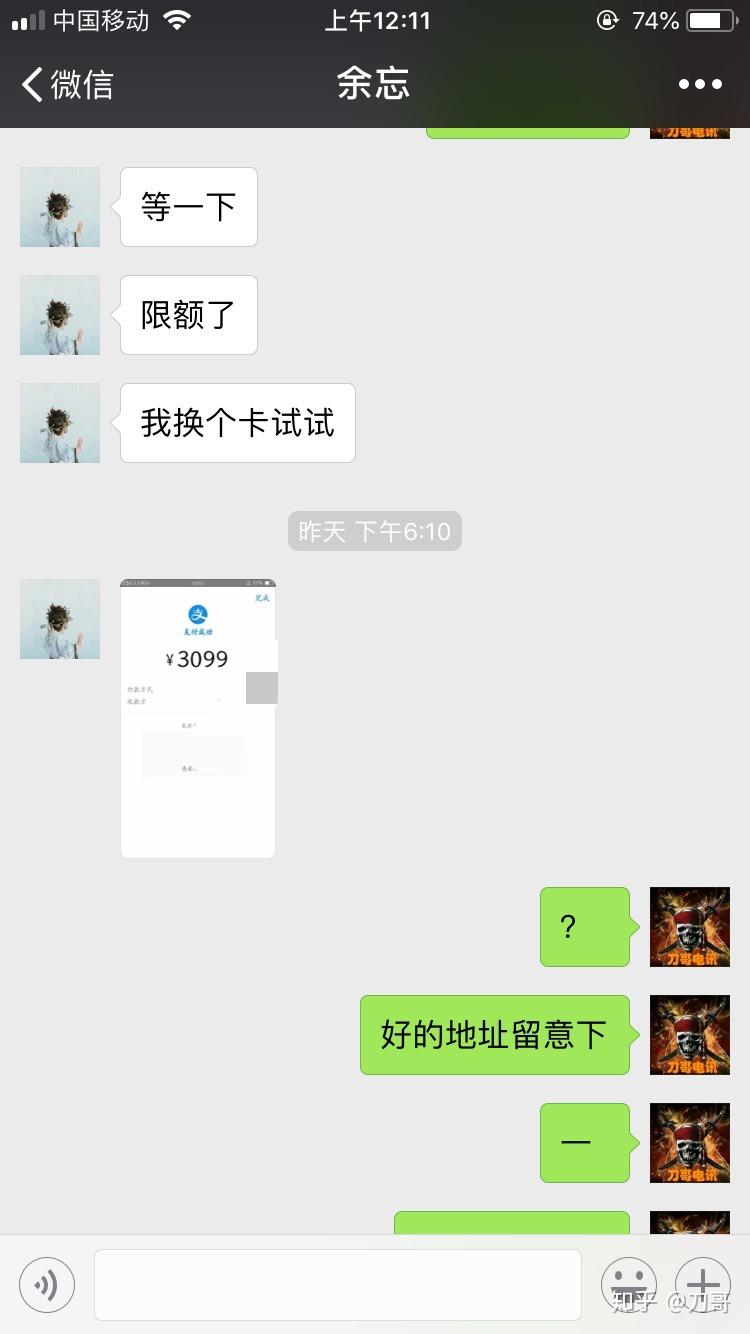Go back to the 微信 chat list
Viewport: 750px width, 1334px height.
66,84
